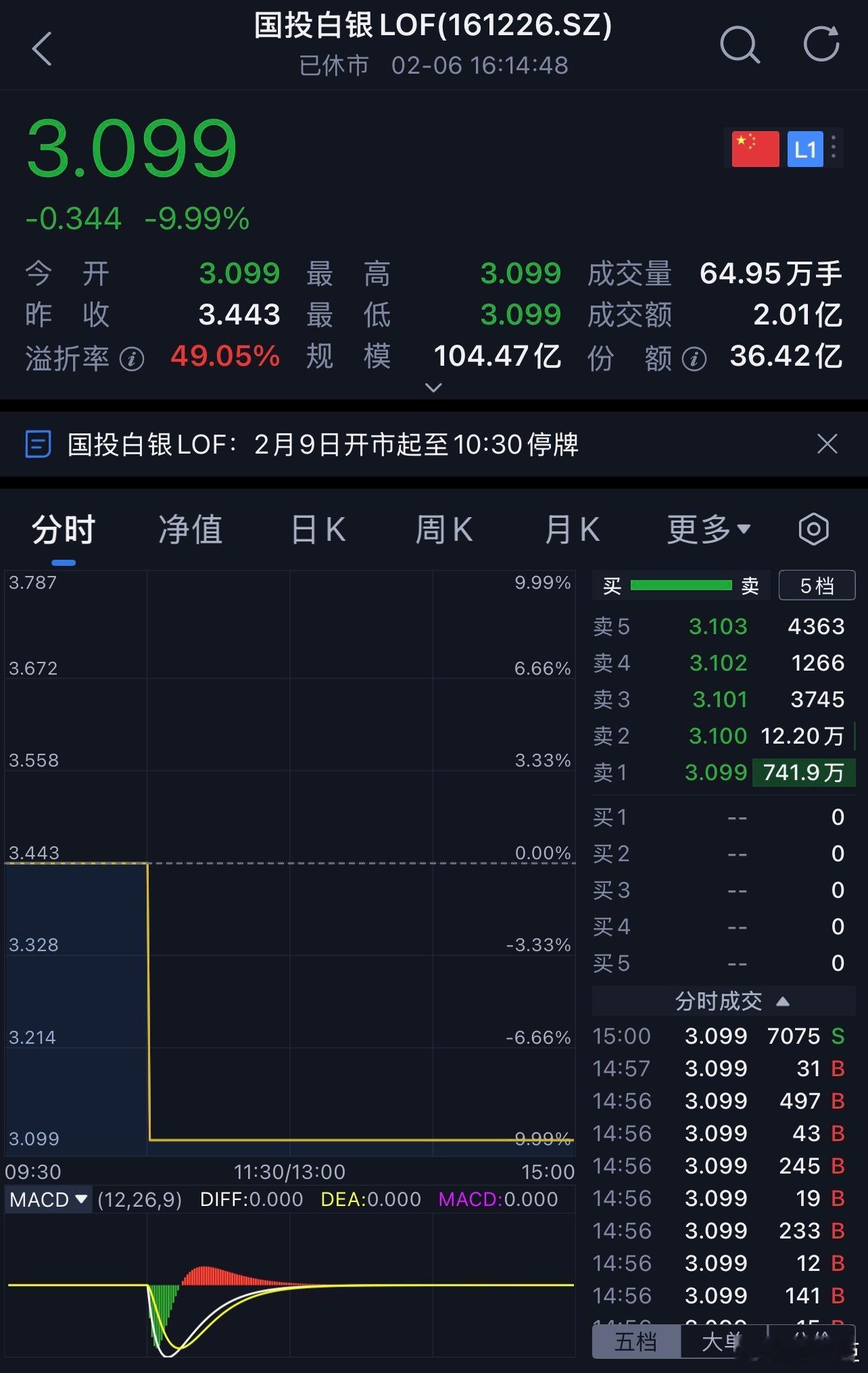Switch to the 日K candlestick tab
868x1373 pixels.
tap(318, 529)
